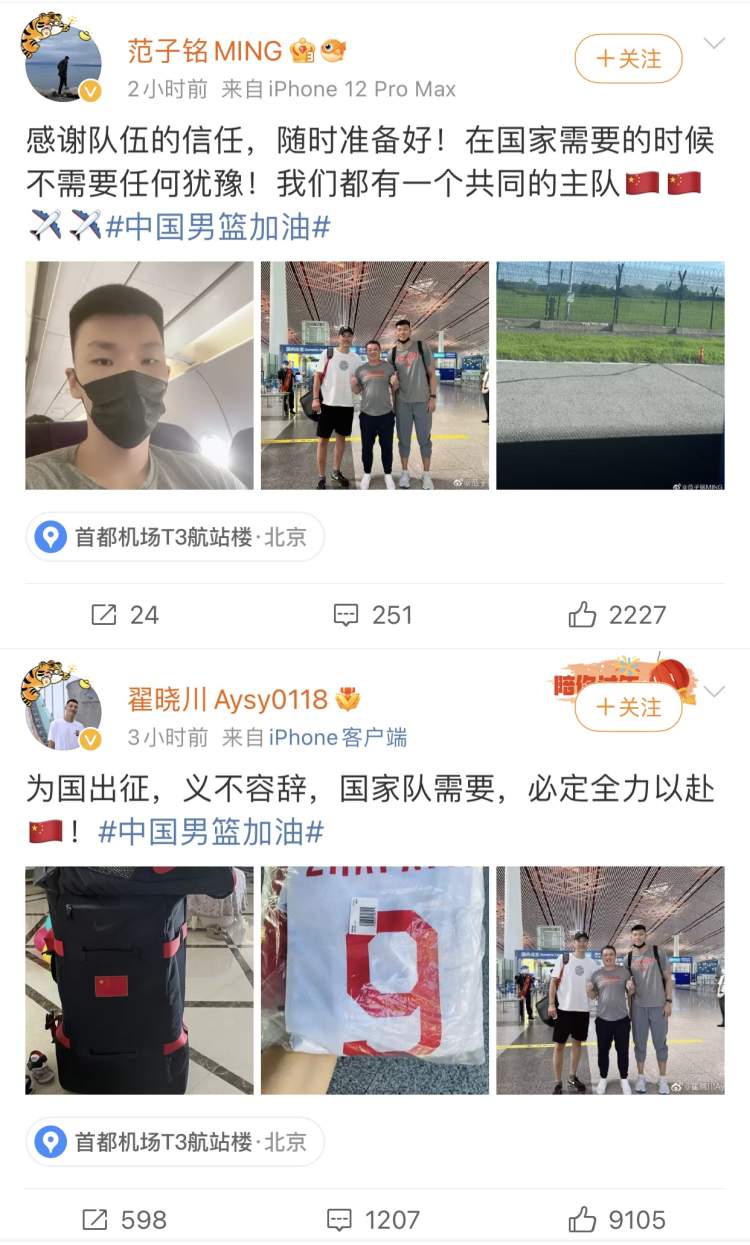Like 范子铭's post with 2227 likes
750x1245 pixels.
617,615
